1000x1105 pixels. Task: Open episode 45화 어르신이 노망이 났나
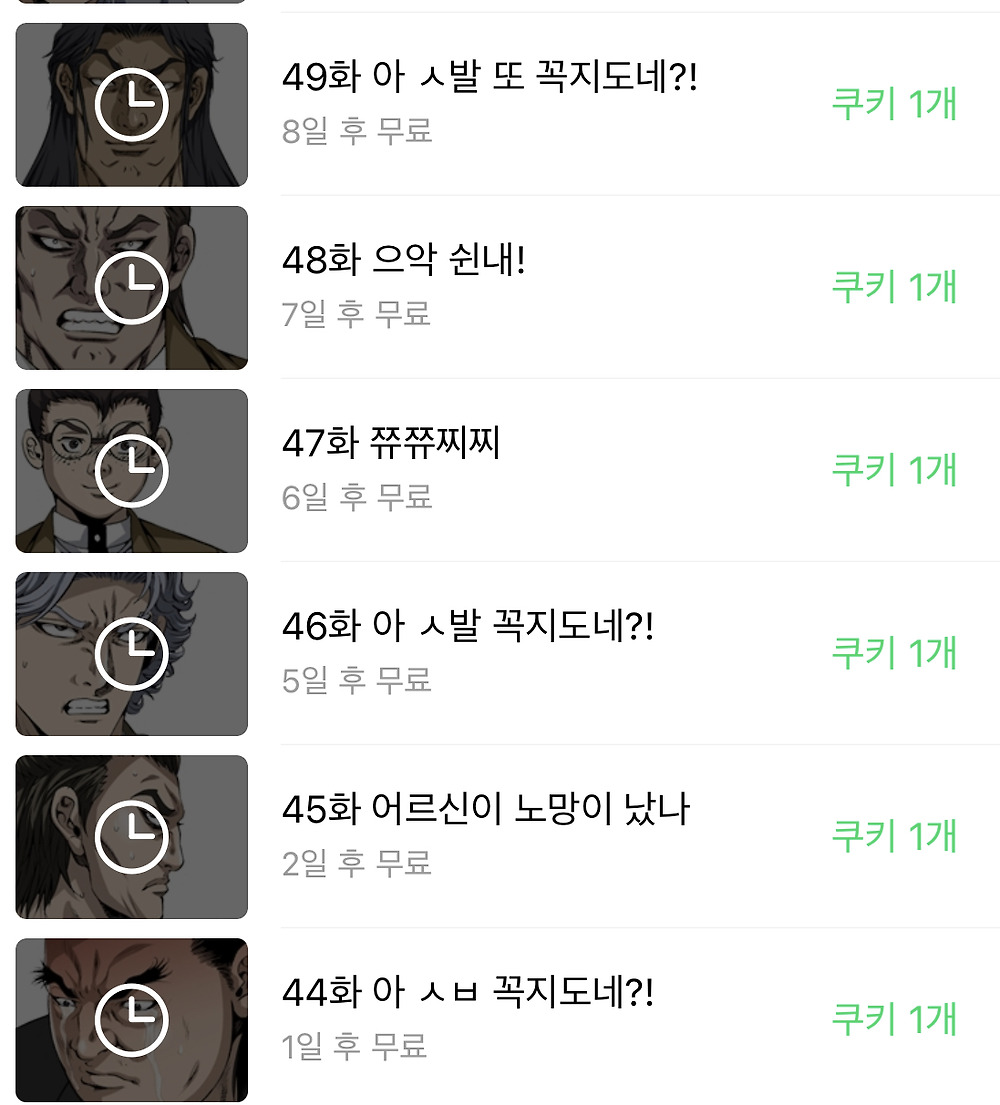[x=485, y=810]
